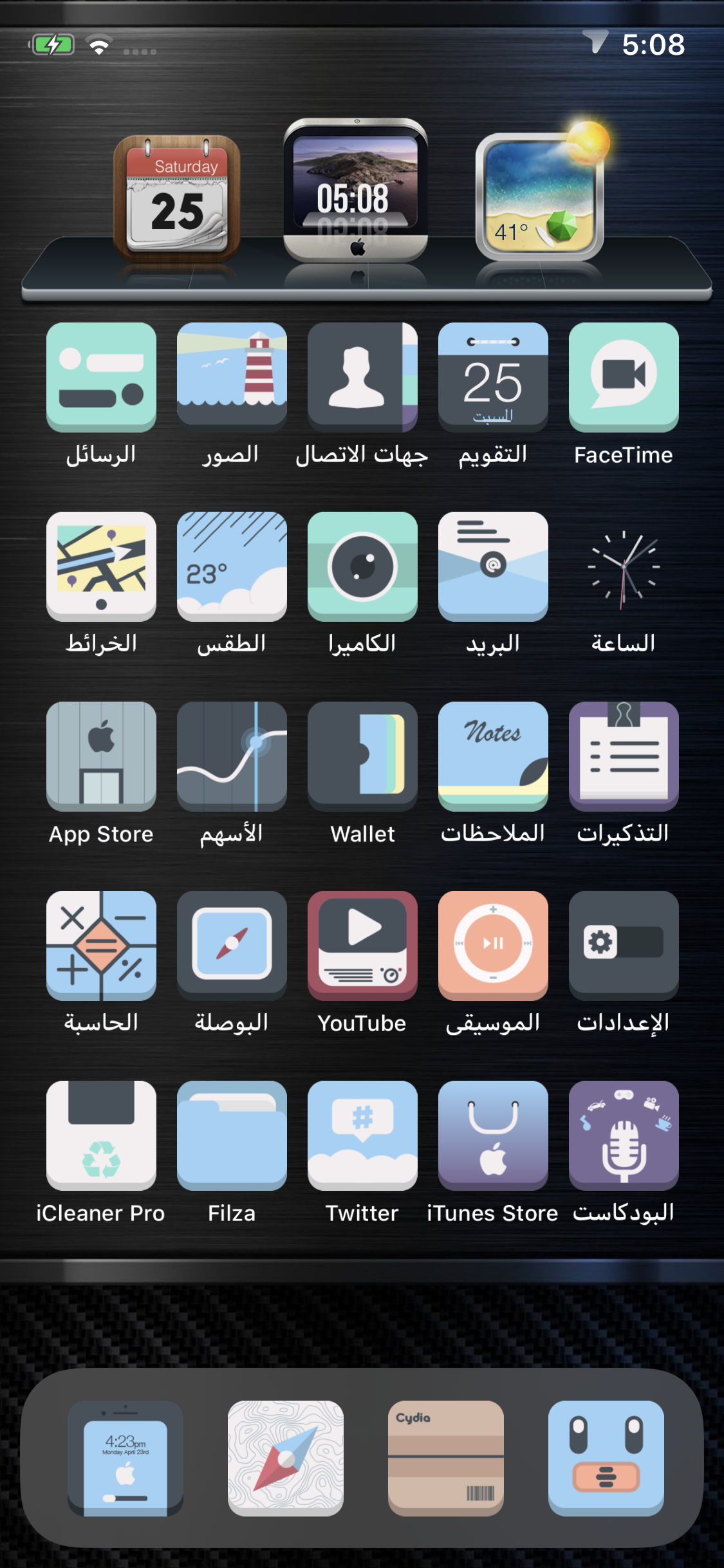Open the App Store icon
The image size is (724, 1568).
tap(101, 756)
